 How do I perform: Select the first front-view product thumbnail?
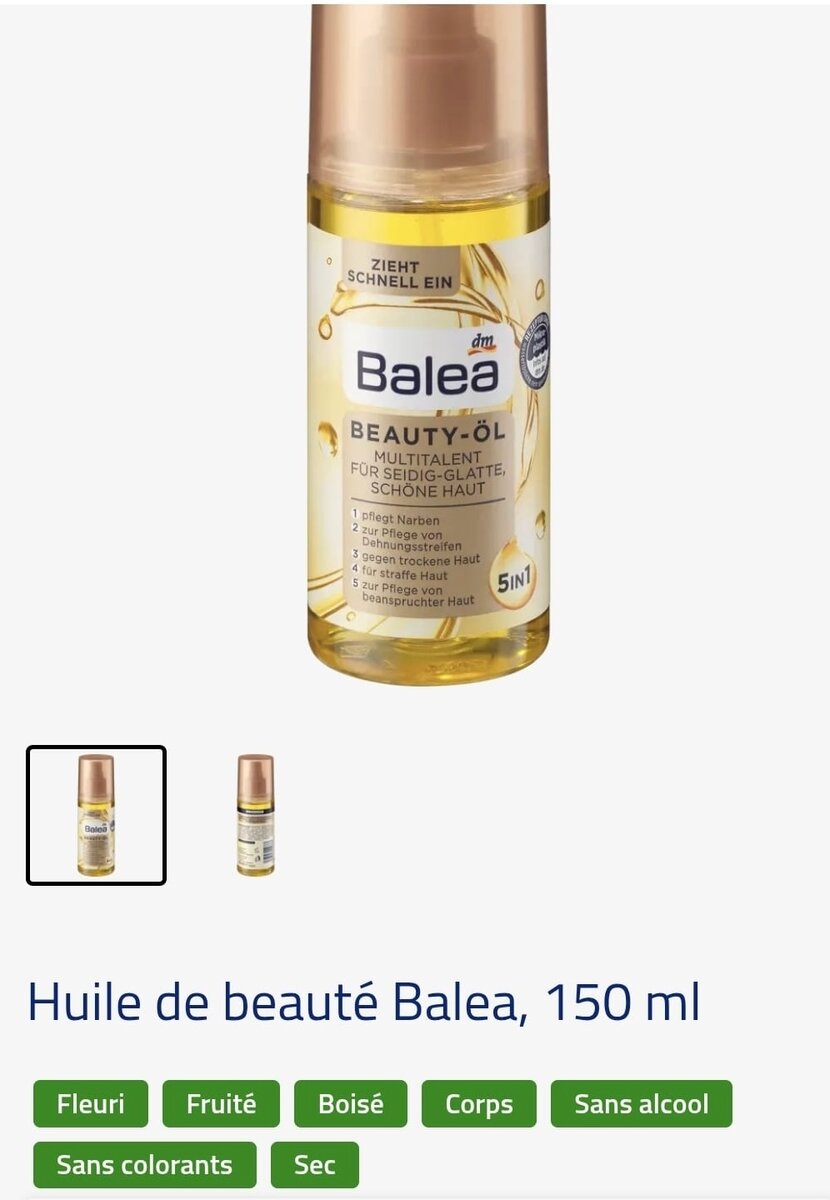(96, 815)
